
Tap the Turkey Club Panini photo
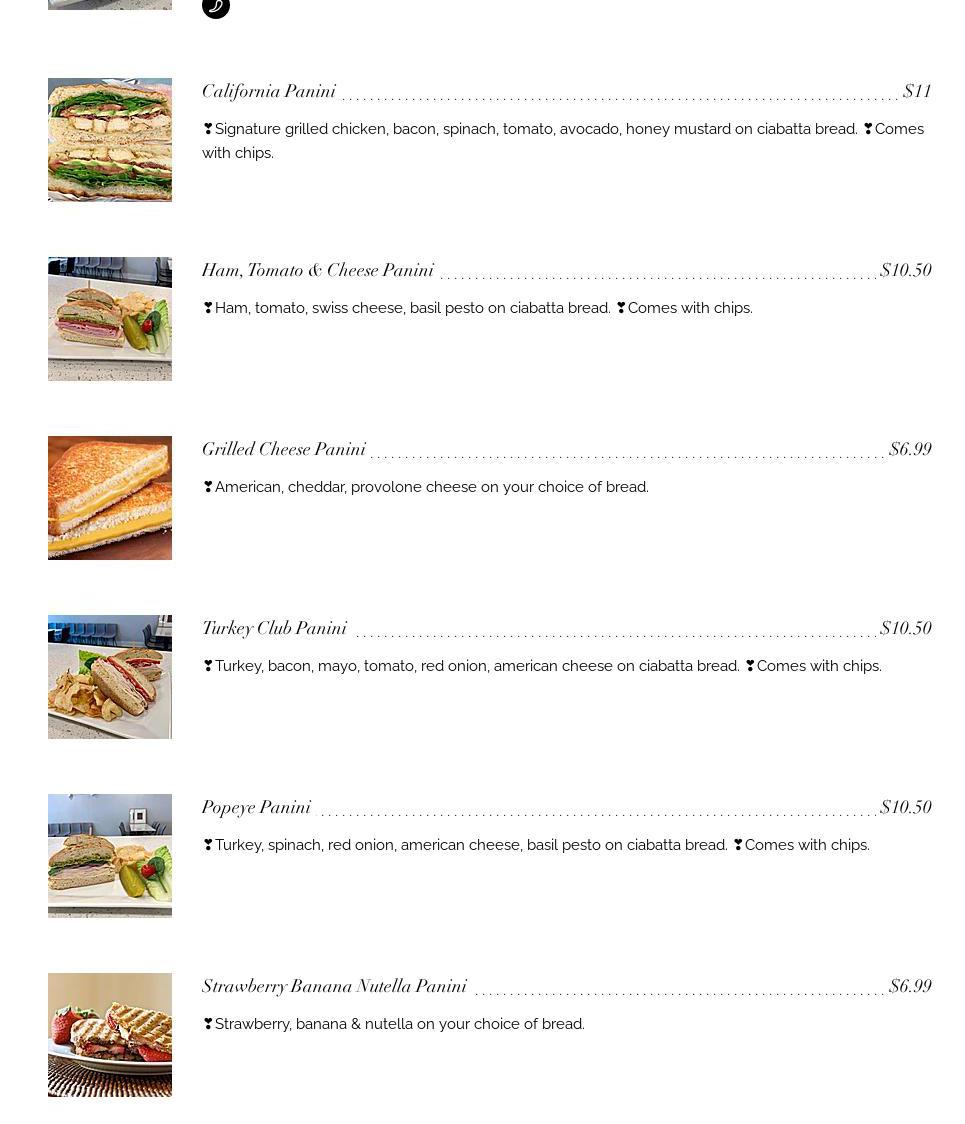coord(110,677)
